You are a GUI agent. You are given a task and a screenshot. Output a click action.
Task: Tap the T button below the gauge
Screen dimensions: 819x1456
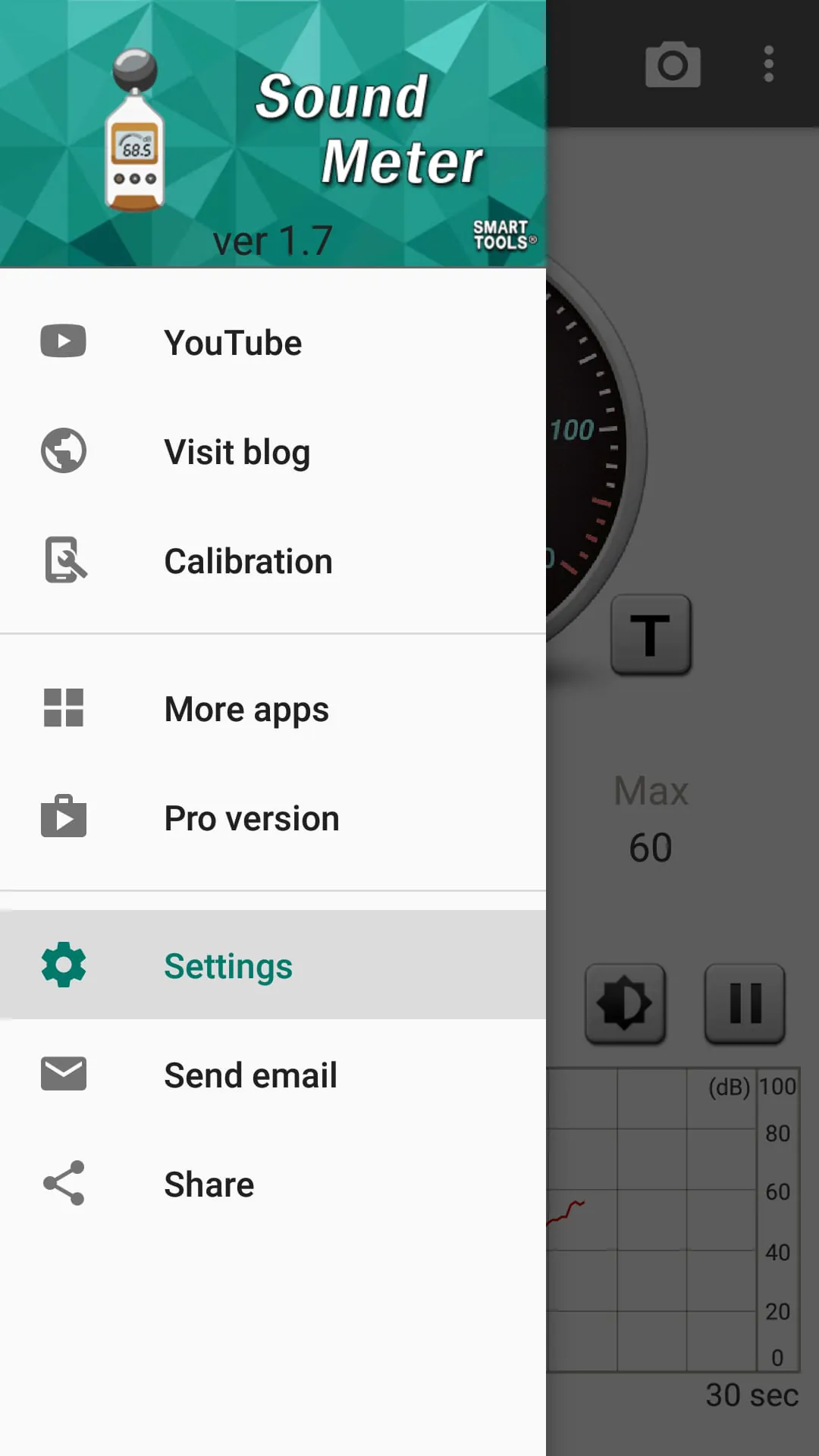[651, 635]
